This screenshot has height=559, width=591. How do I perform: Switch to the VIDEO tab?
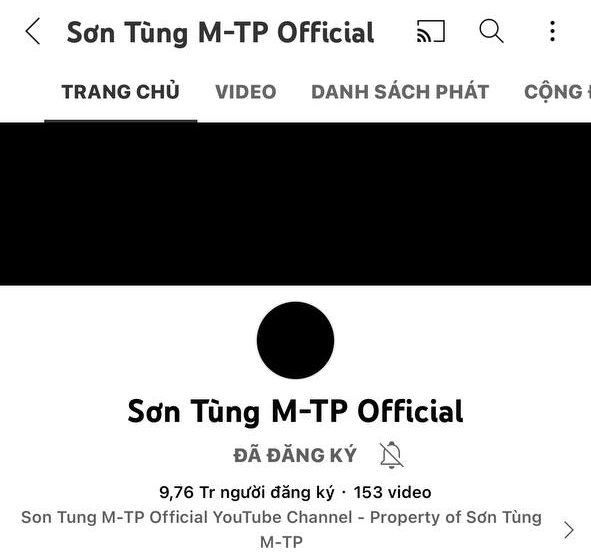[246, 92]
